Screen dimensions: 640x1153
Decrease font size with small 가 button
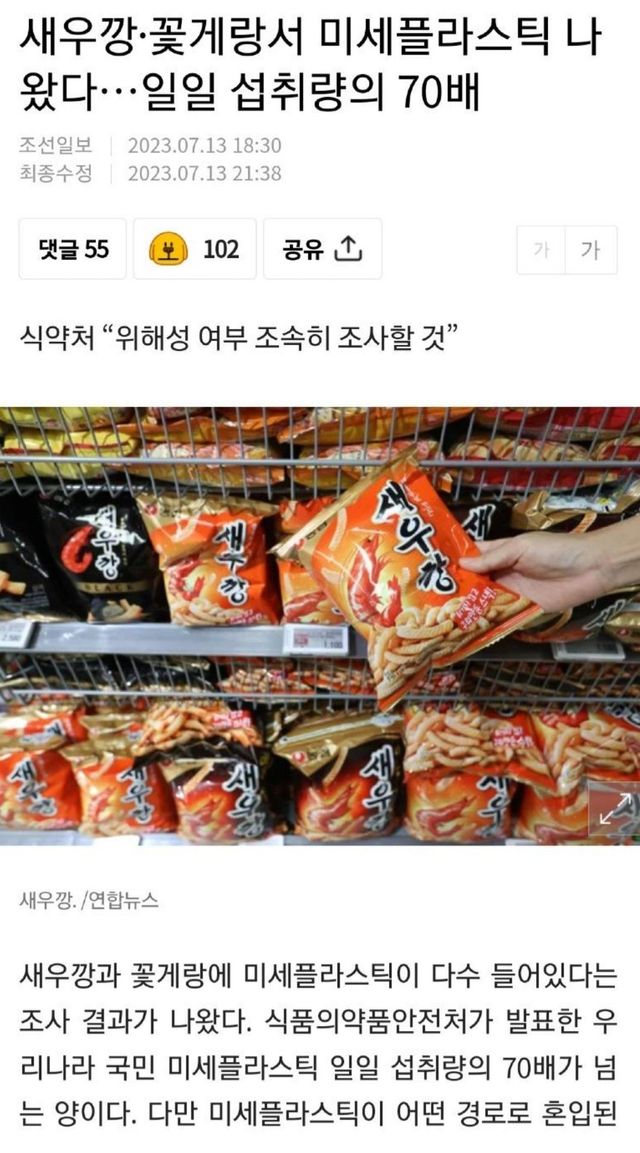tap(541, 249)
